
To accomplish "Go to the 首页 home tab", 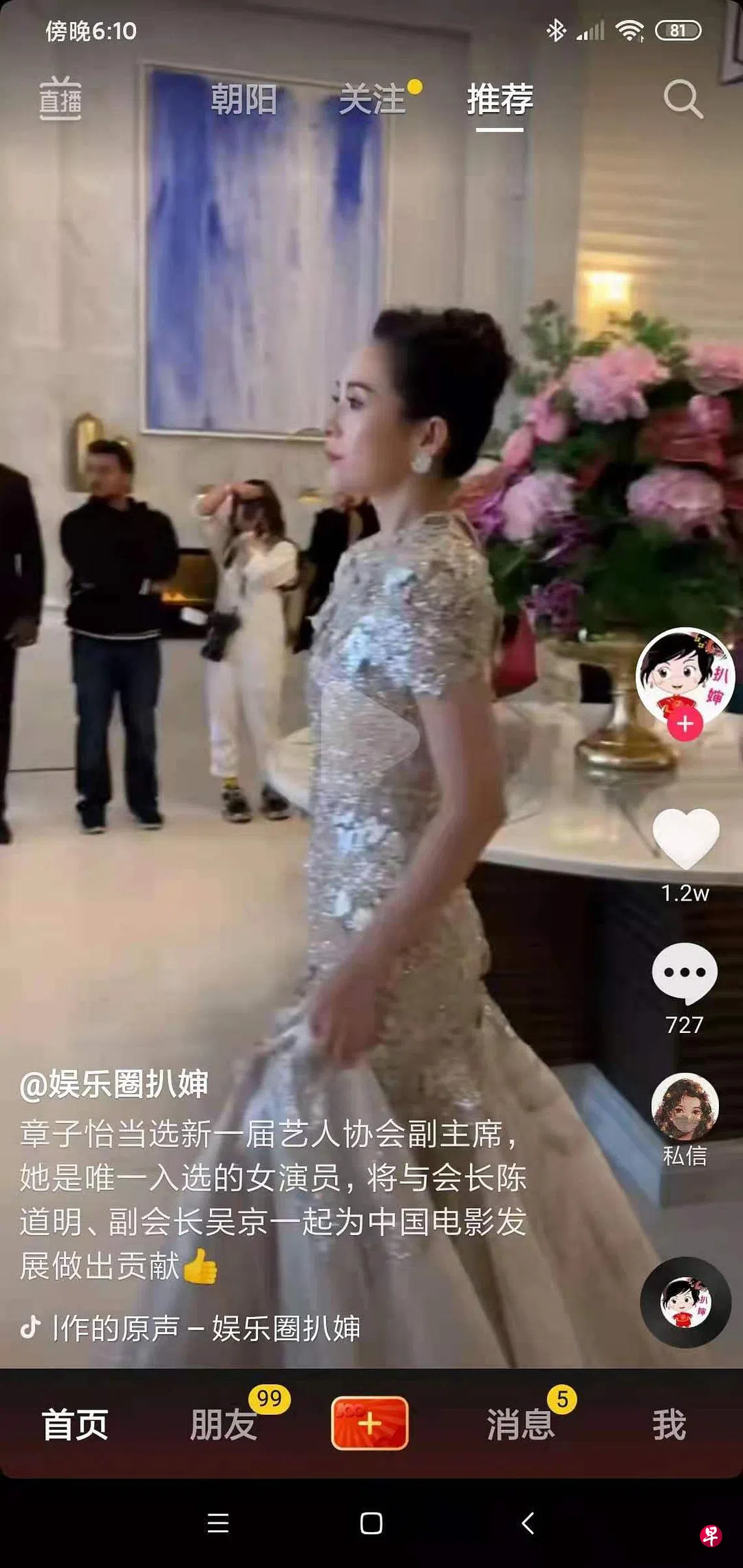I will 74,1424.
